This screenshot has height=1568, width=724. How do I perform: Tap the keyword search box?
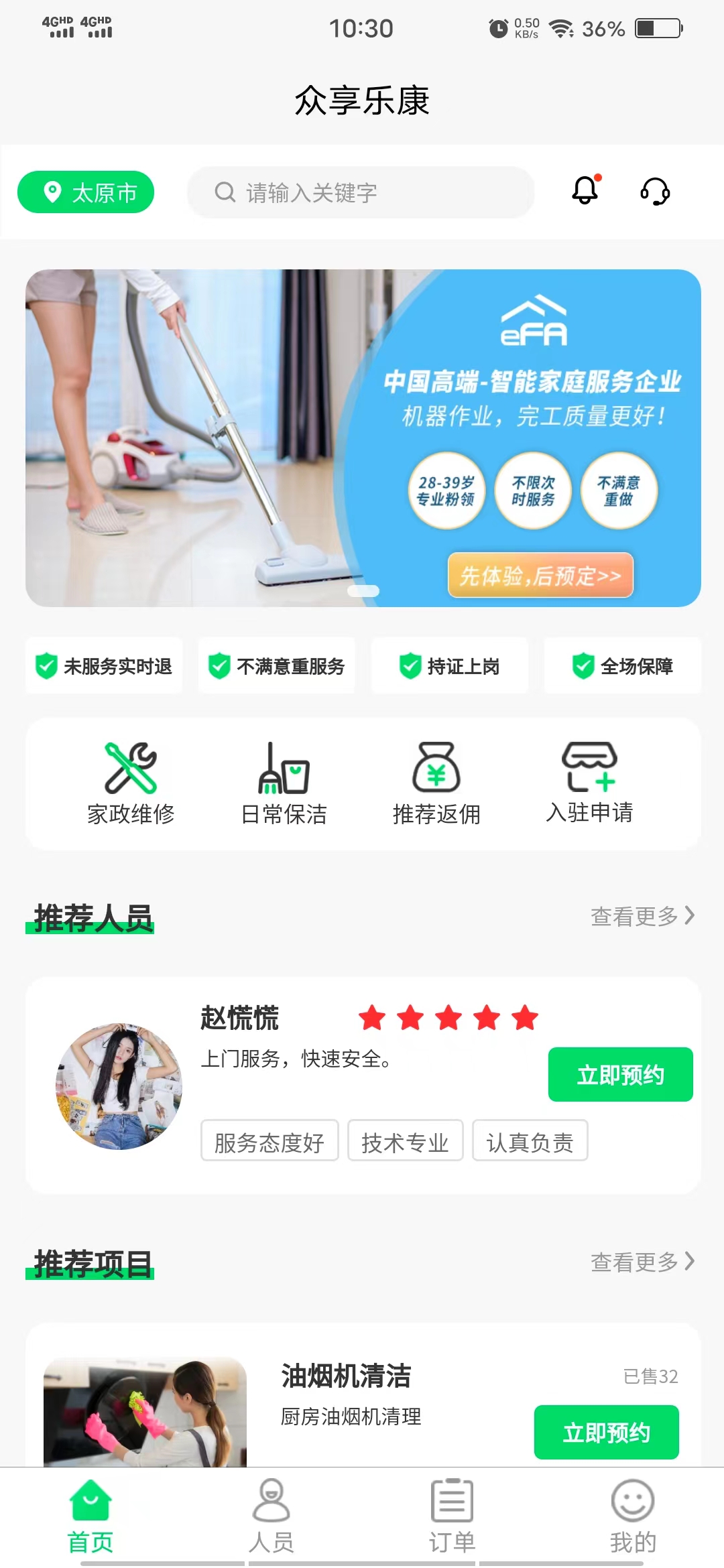click(361, 192)
